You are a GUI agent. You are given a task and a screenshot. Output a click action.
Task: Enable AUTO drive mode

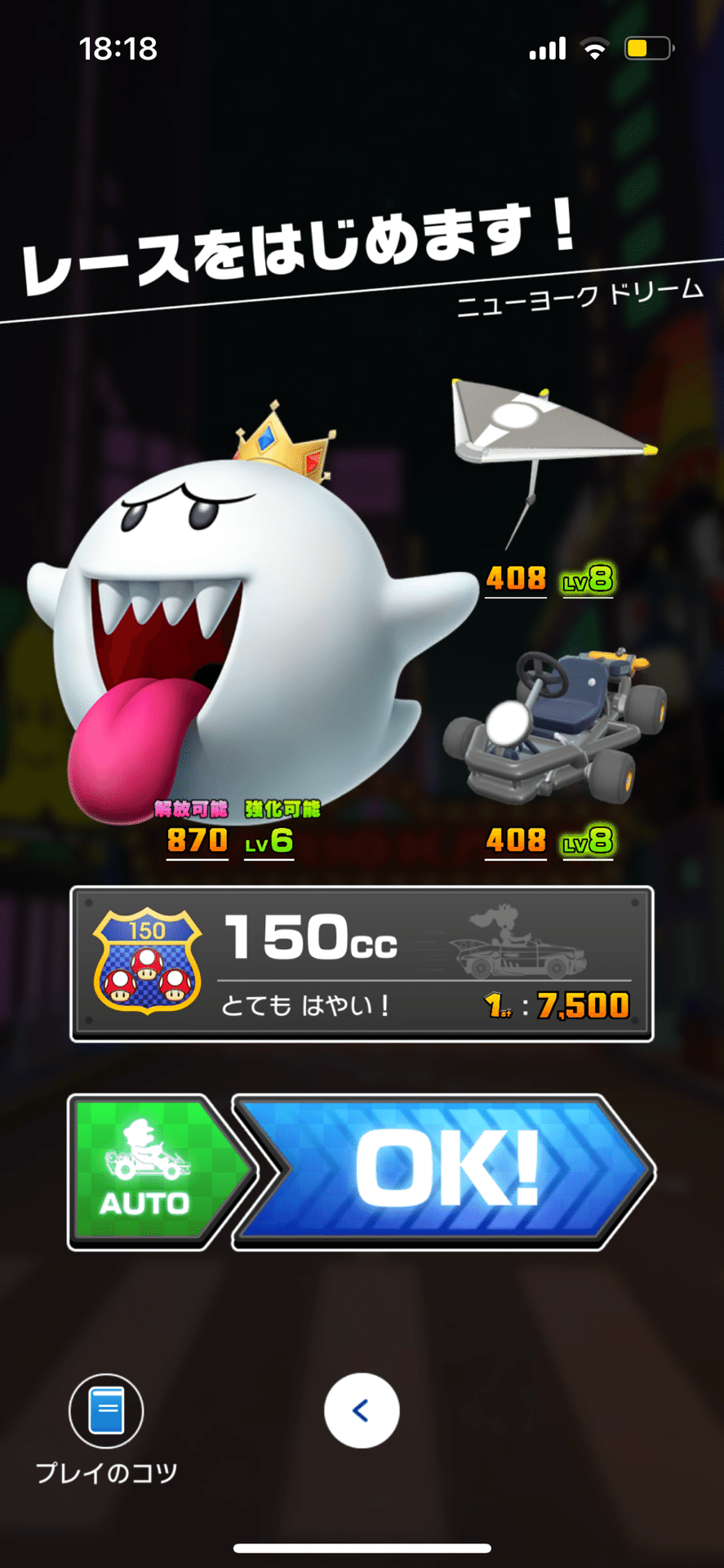point(151,1172)
